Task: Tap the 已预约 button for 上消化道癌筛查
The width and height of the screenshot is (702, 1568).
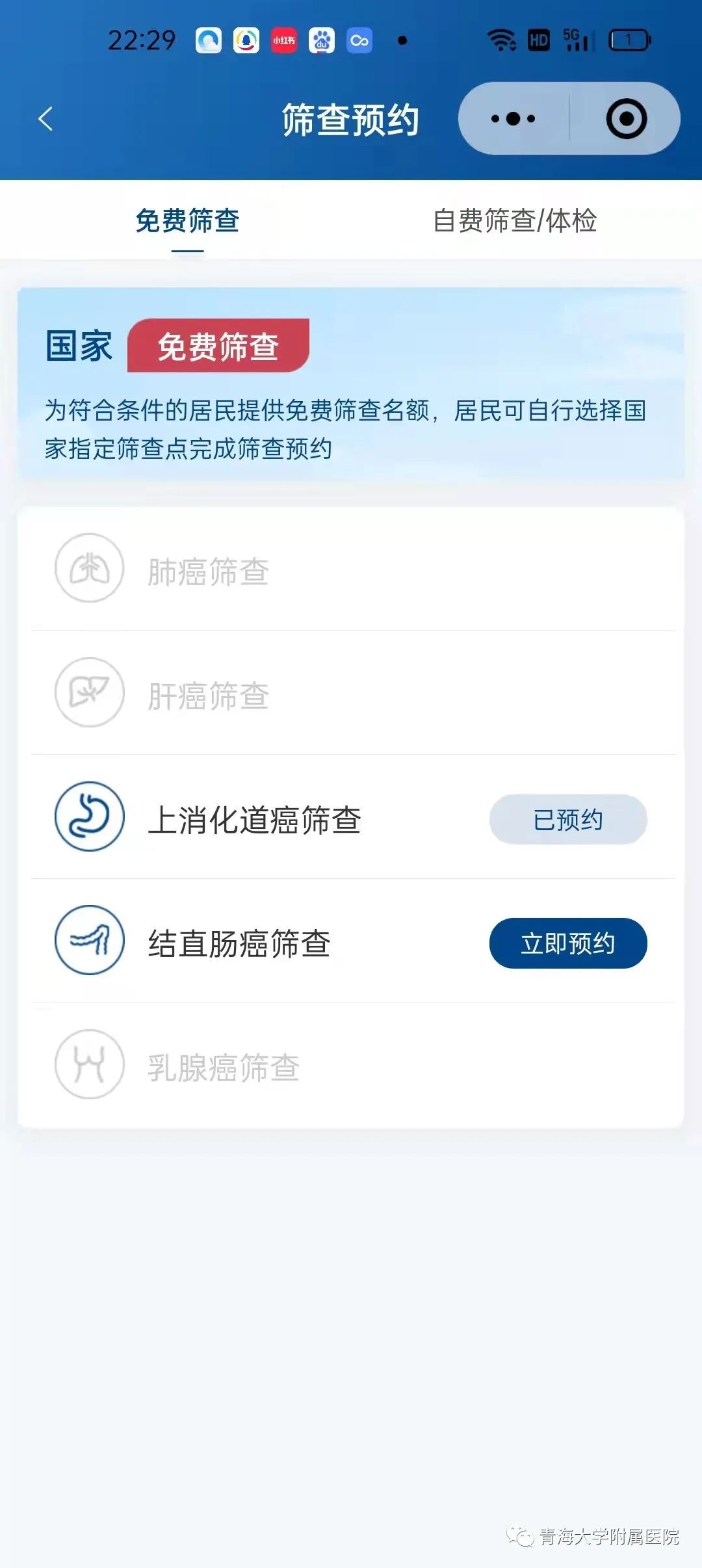Action: pos(568,819)
